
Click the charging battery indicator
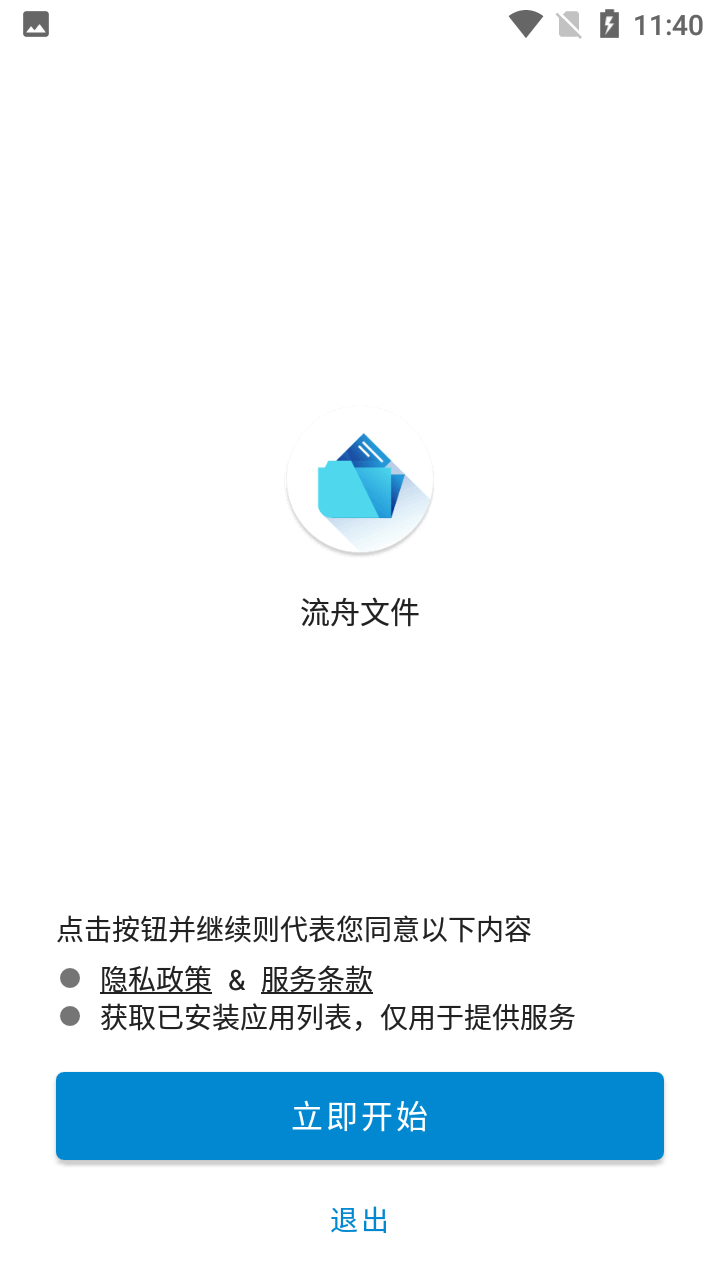(x=611, y=24)
